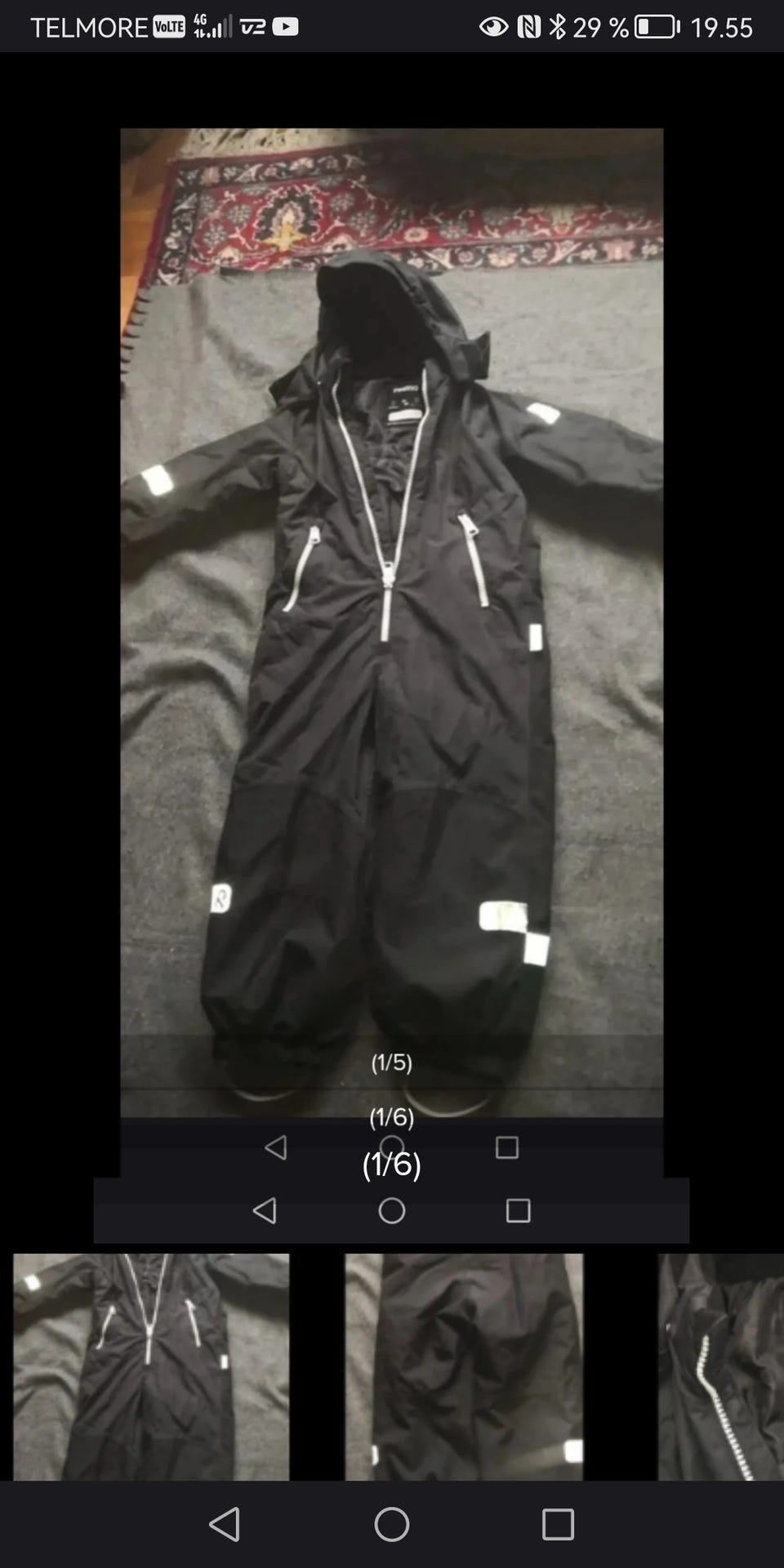Viewport: 784px width, 1568px height.
Task: Select the thumbnail of the suit leg
Action: coord(464,1367)
